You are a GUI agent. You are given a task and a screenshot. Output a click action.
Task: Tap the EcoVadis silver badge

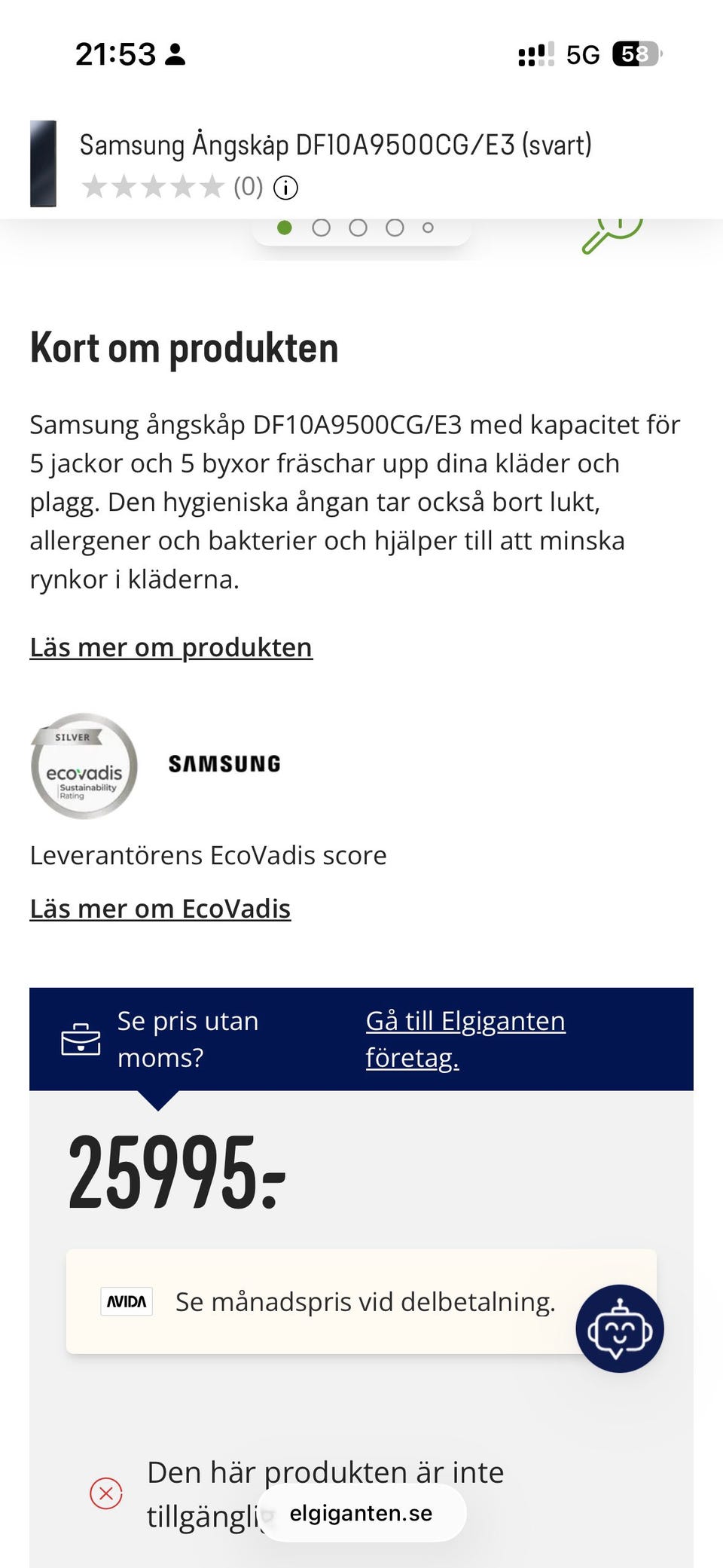(x=84, y=766)
